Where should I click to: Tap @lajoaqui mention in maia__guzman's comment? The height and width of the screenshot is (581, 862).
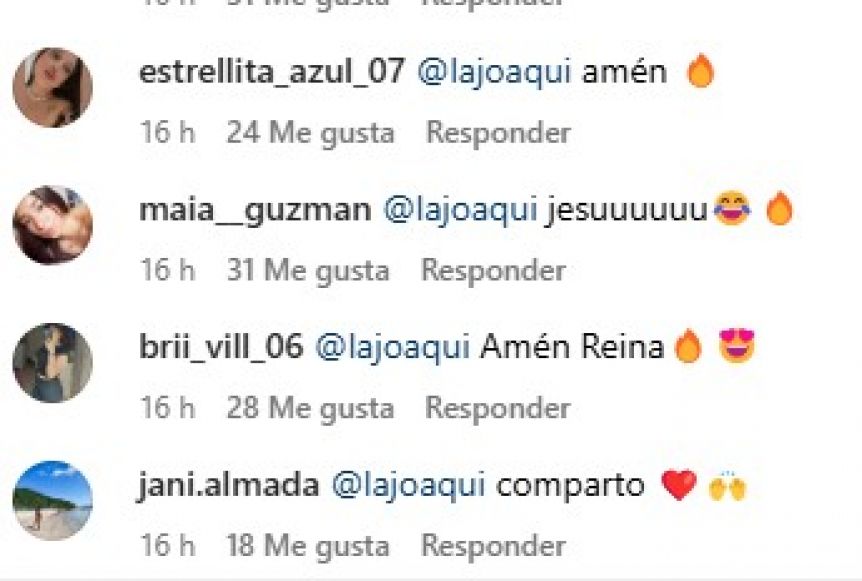pos(461,210)
